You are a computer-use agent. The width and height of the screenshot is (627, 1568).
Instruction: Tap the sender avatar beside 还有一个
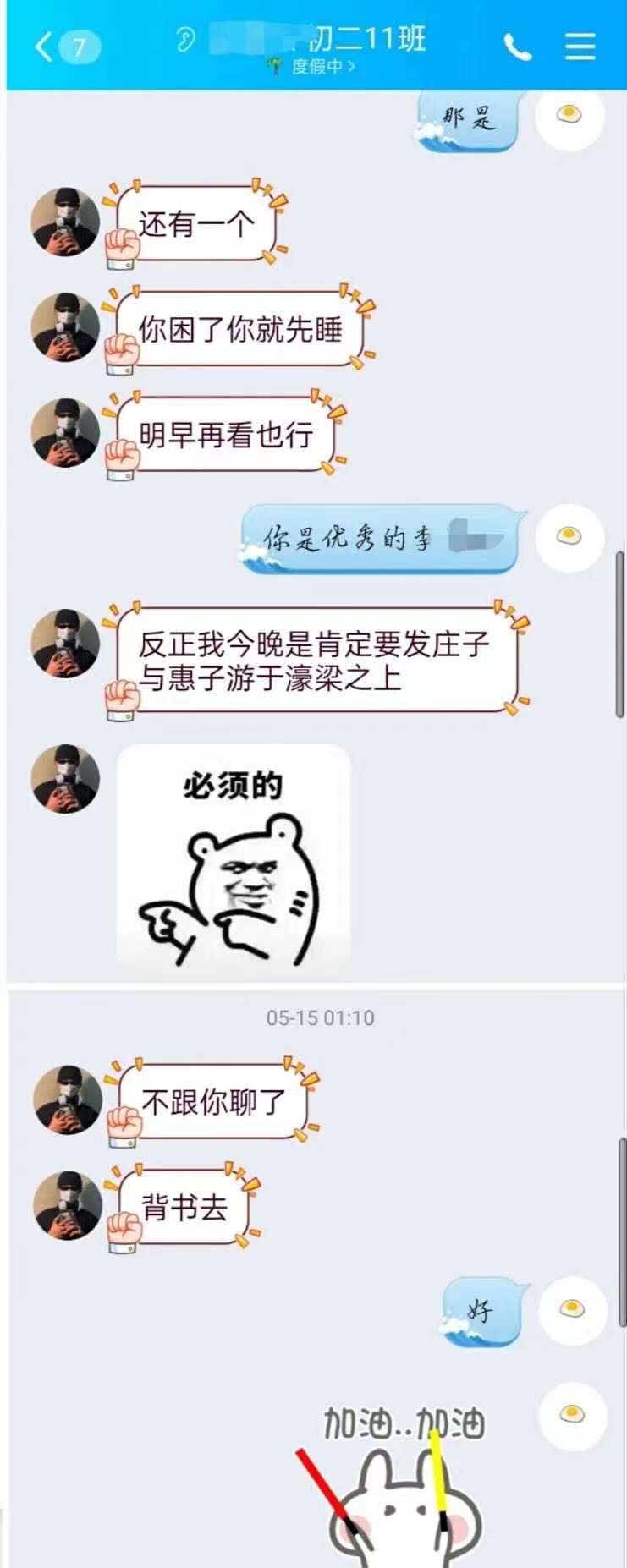click(x=65, y=222)
